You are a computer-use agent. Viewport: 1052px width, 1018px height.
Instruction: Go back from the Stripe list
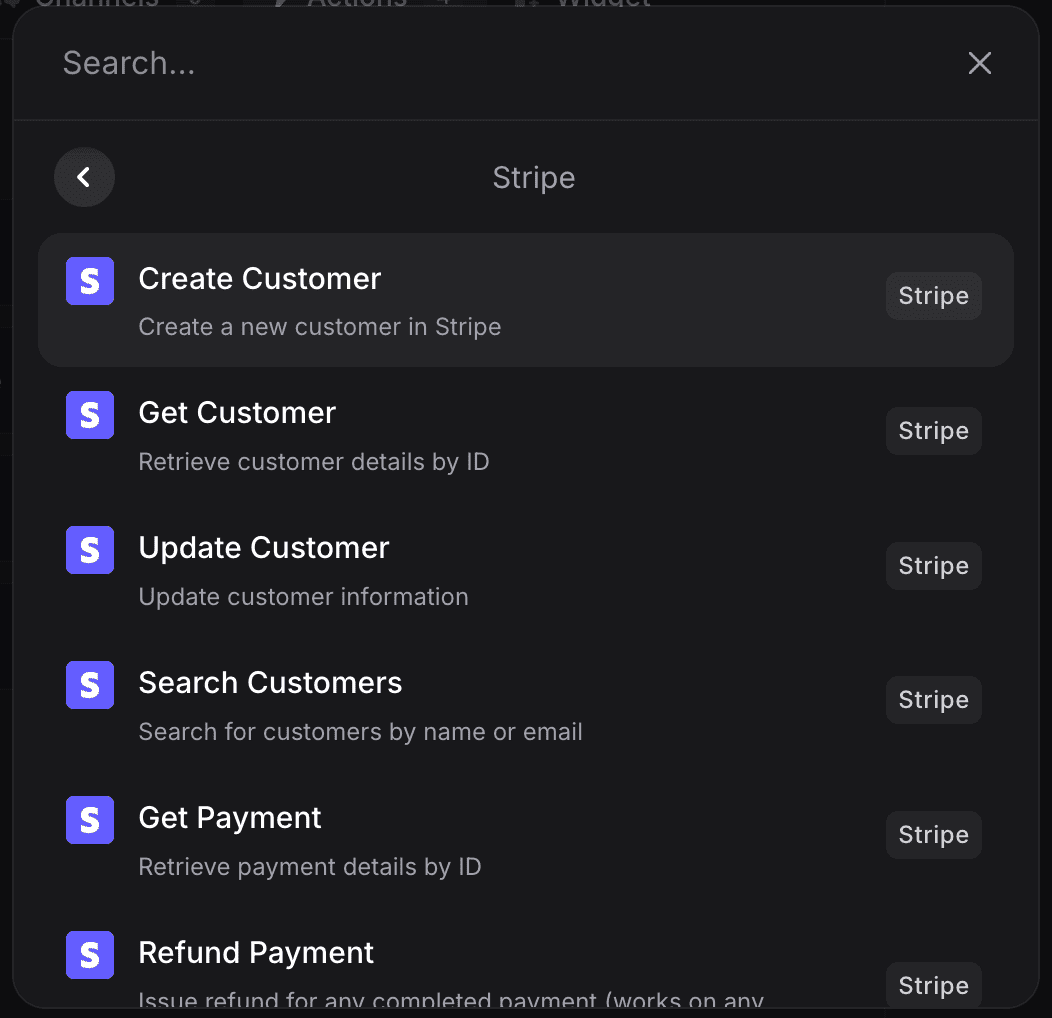point(84,178)
